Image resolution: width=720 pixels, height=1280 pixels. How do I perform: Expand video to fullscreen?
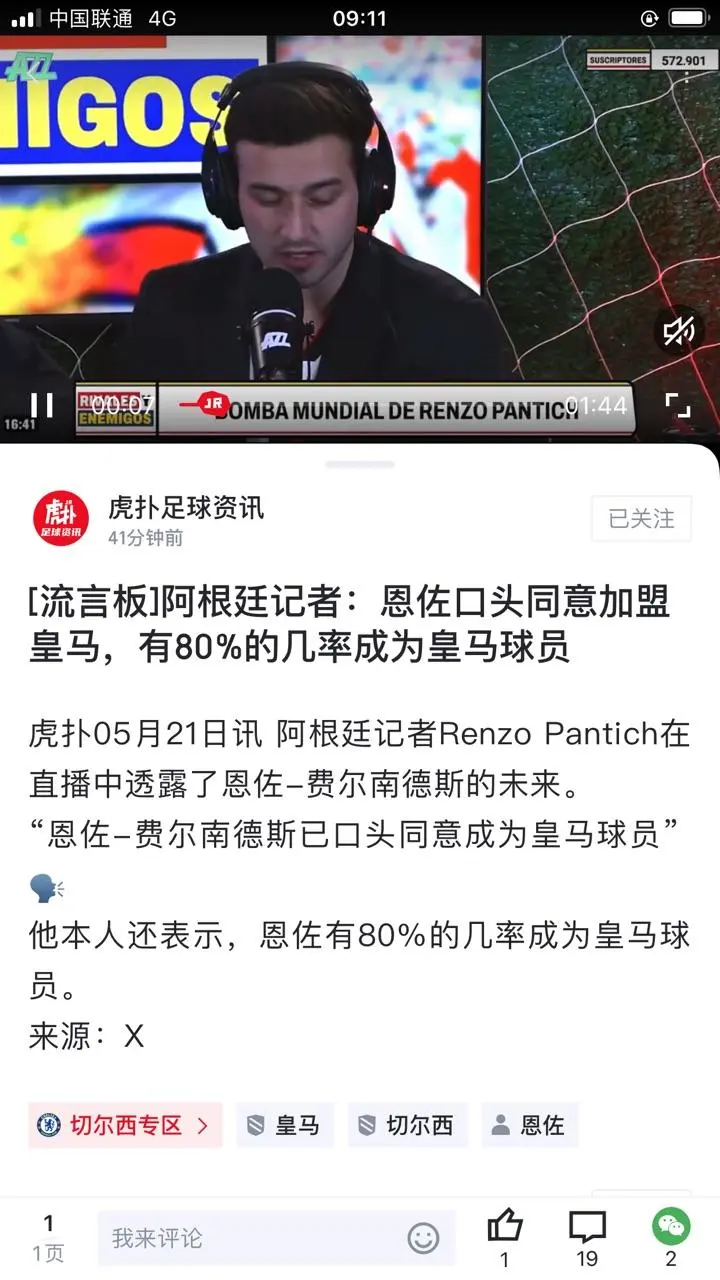(x=678, y=405)
